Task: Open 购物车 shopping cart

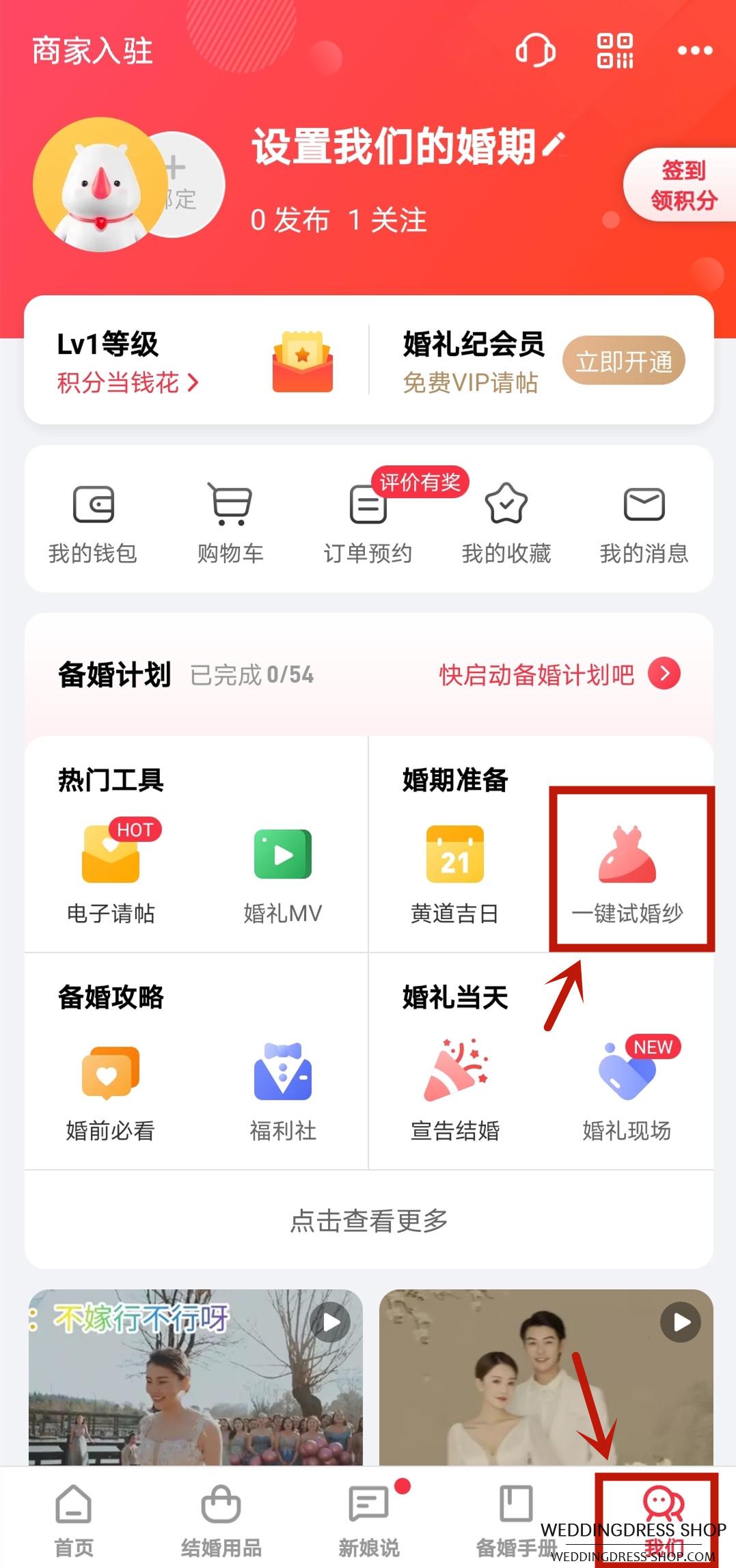Action: click(x=230, y=524)
